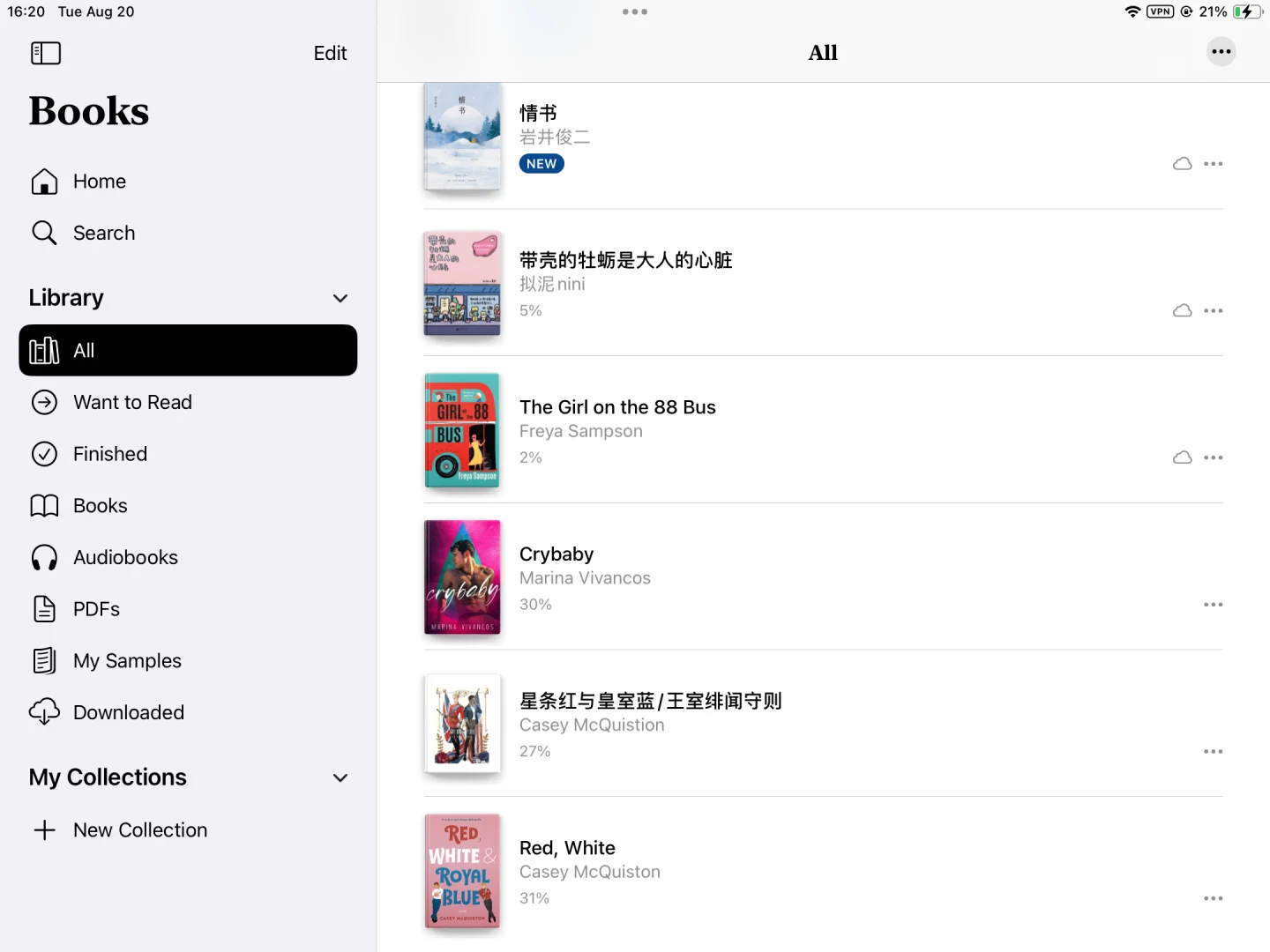The height and width of the screenshot is (952, 1270).
Task: Show Finished books
Action: point(109,455)
